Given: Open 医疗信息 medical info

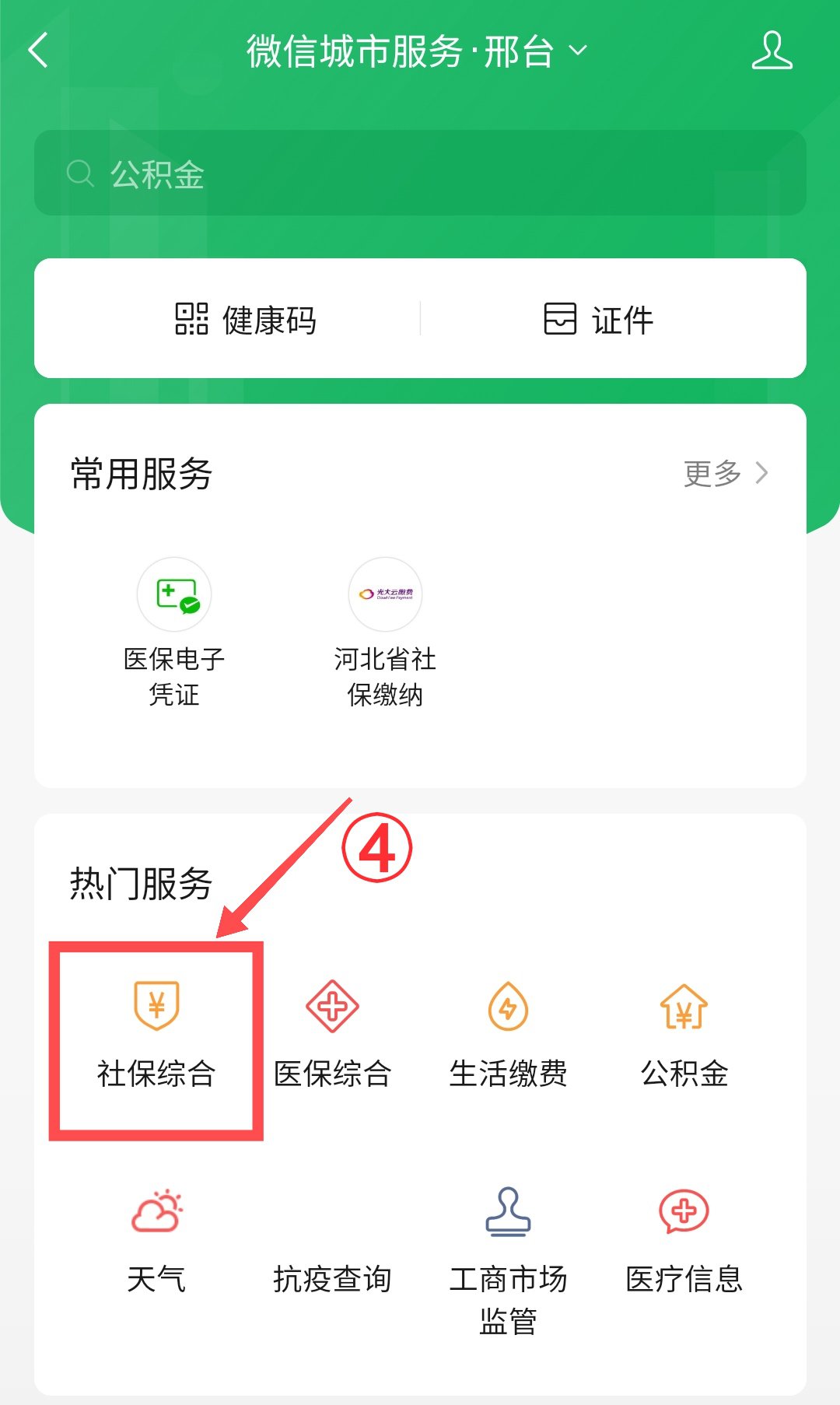Looking at the screenshot, I should (x=684, y=1241).
